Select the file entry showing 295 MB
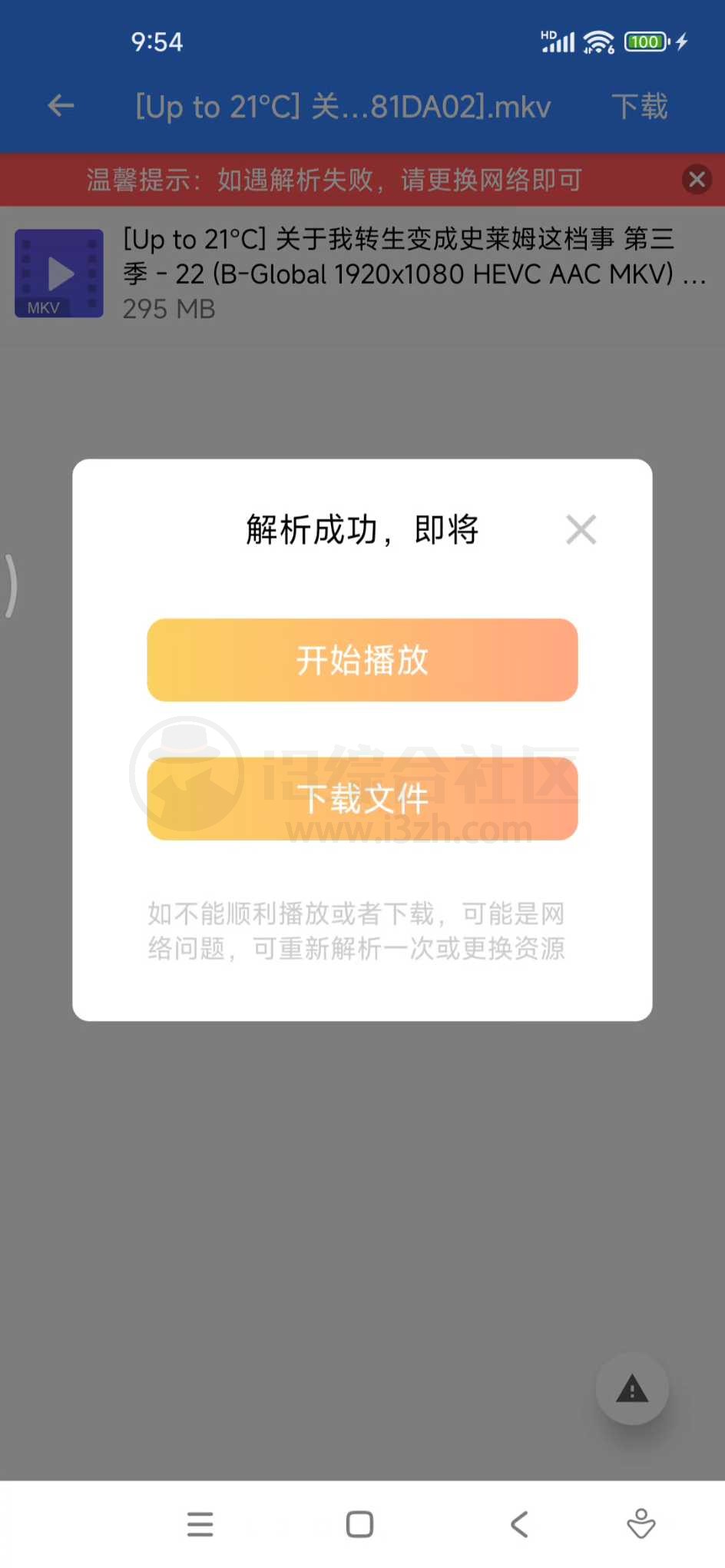725x1568 pixels. (169, 309)
